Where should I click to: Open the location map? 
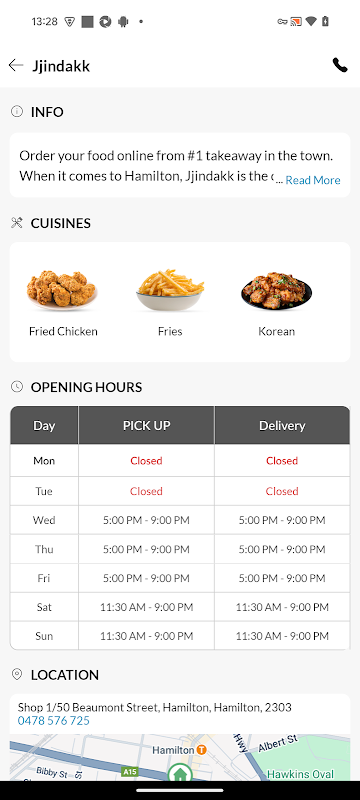pos(180,757)
